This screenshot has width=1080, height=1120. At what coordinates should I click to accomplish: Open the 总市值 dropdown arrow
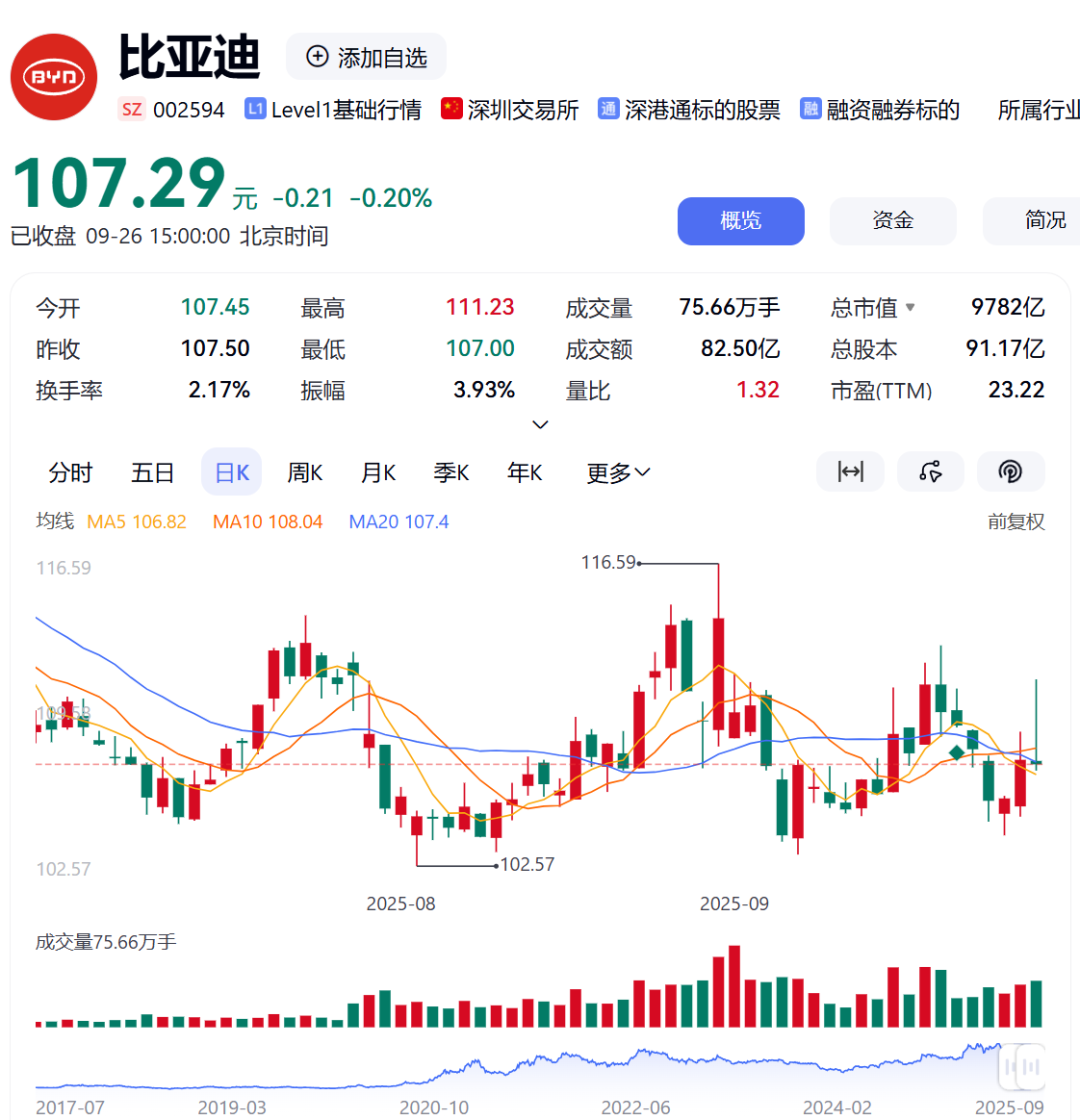[x=910, y=308]
